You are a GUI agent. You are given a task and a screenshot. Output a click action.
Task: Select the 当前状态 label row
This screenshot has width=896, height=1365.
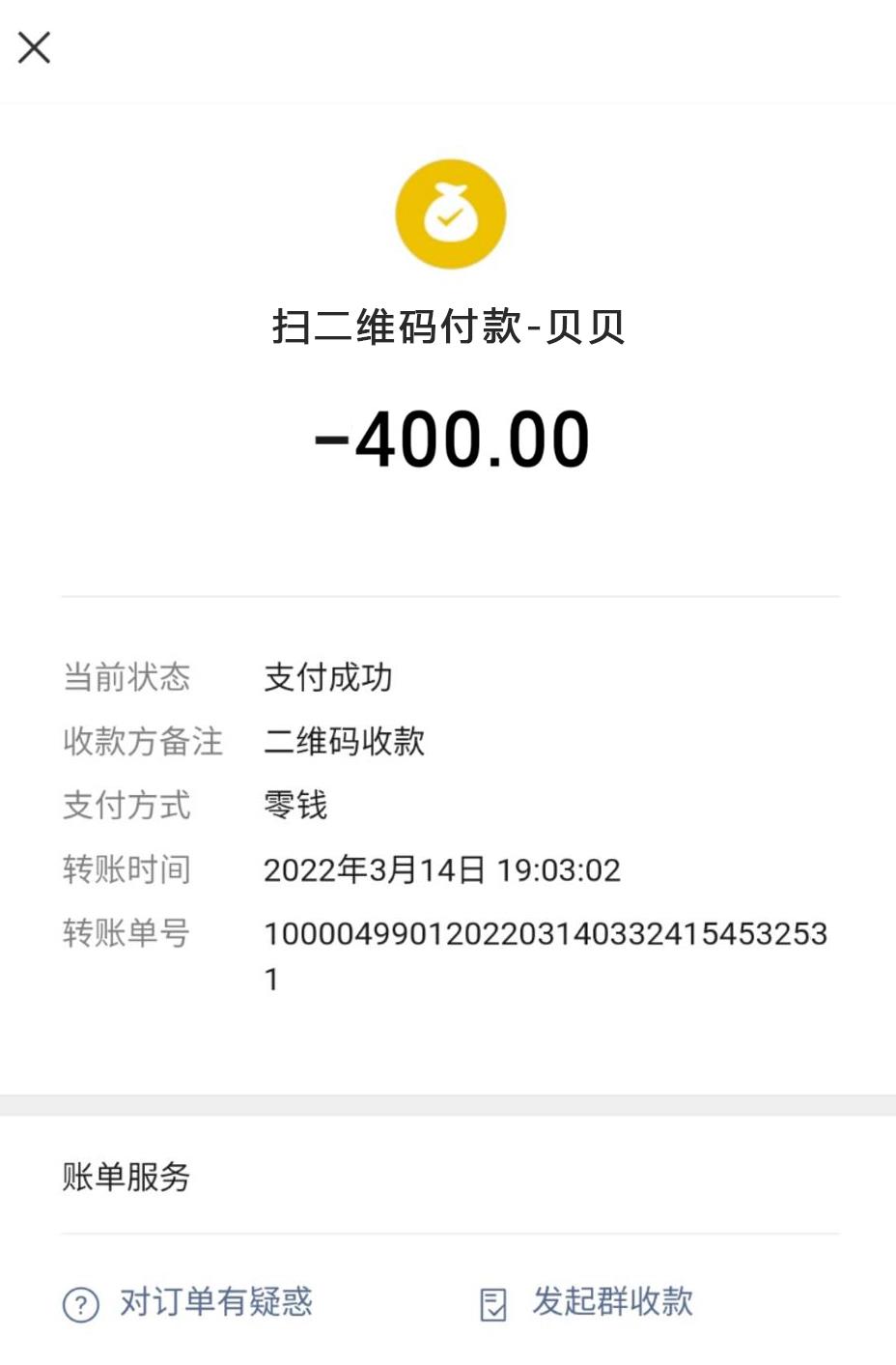126,678
